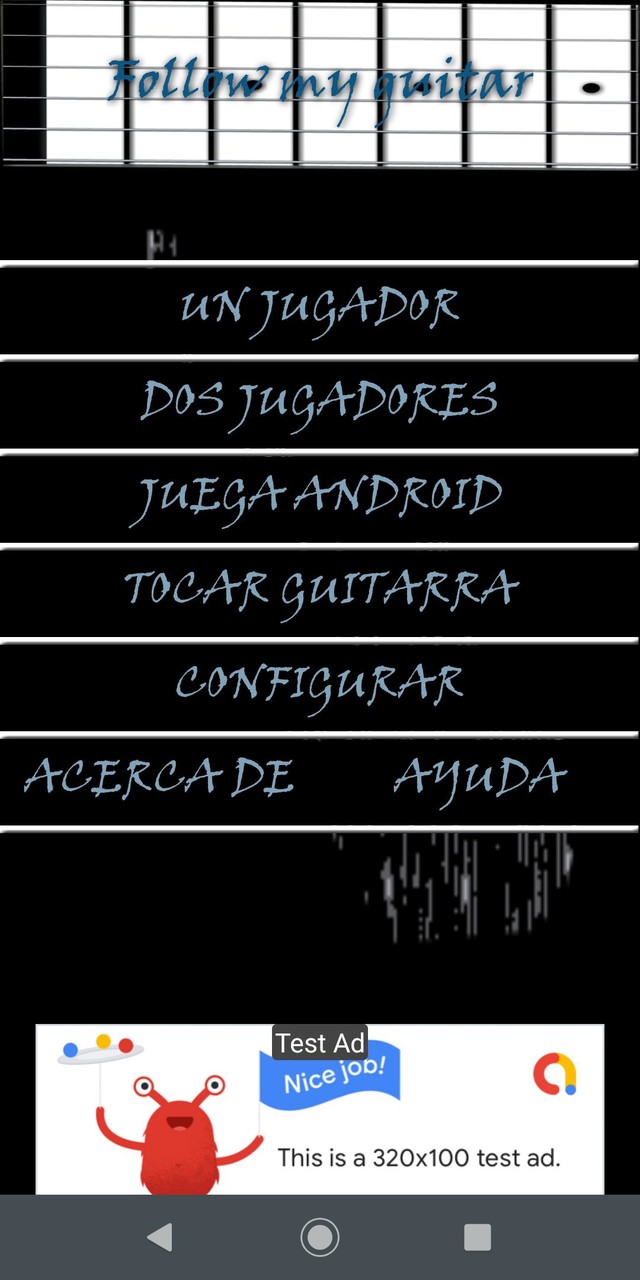Go to the home screen
Screen dimensions: 640x1280
[x=320, y=1237]
